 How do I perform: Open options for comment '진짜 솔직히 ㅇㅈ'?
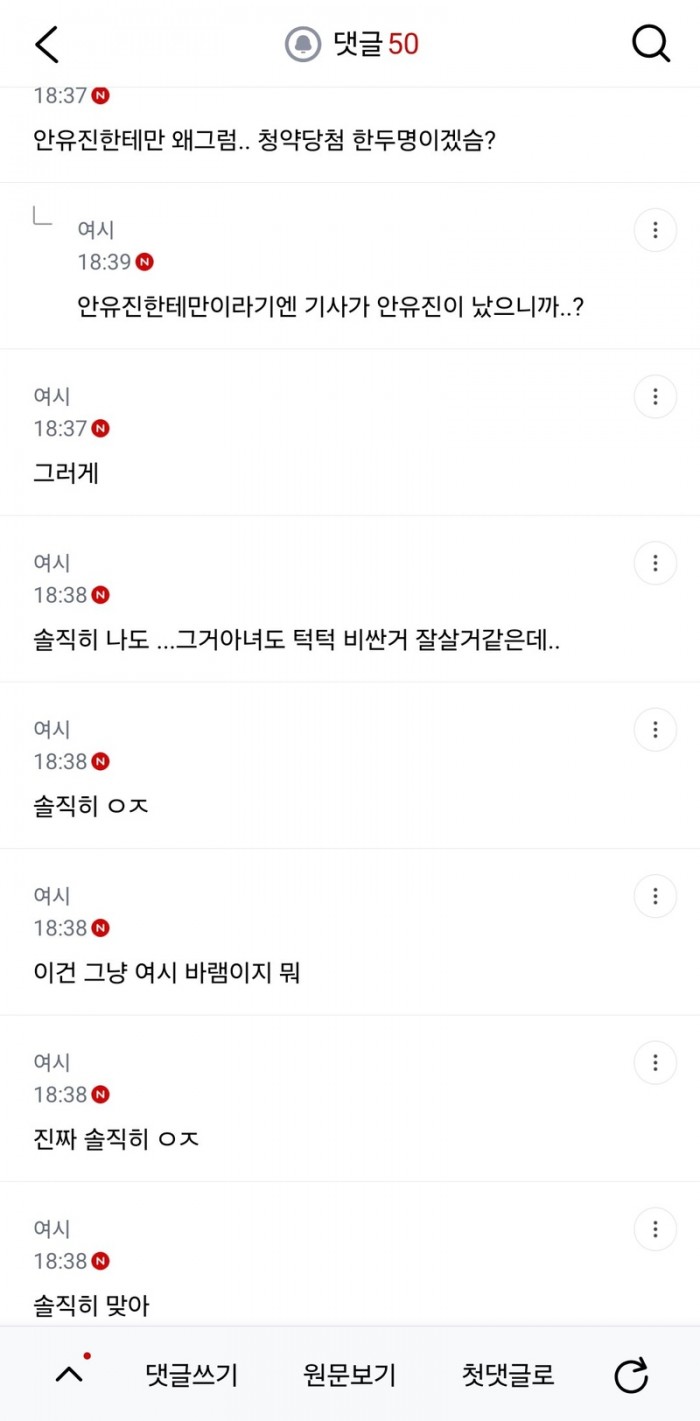coord(655,1061)
